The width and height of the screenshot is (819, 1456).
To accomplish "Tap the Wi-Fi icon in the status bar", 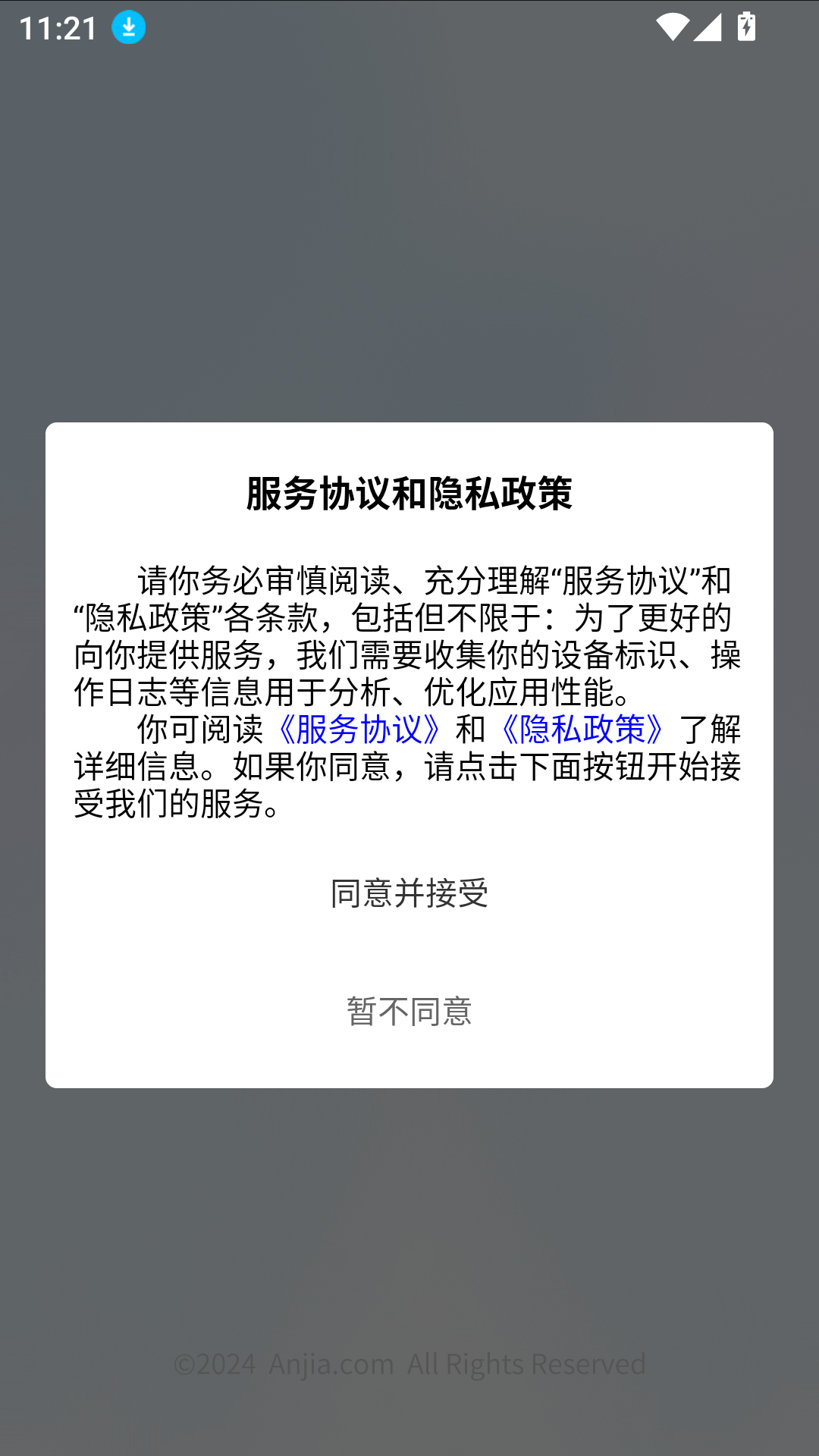I will point(672,27).
